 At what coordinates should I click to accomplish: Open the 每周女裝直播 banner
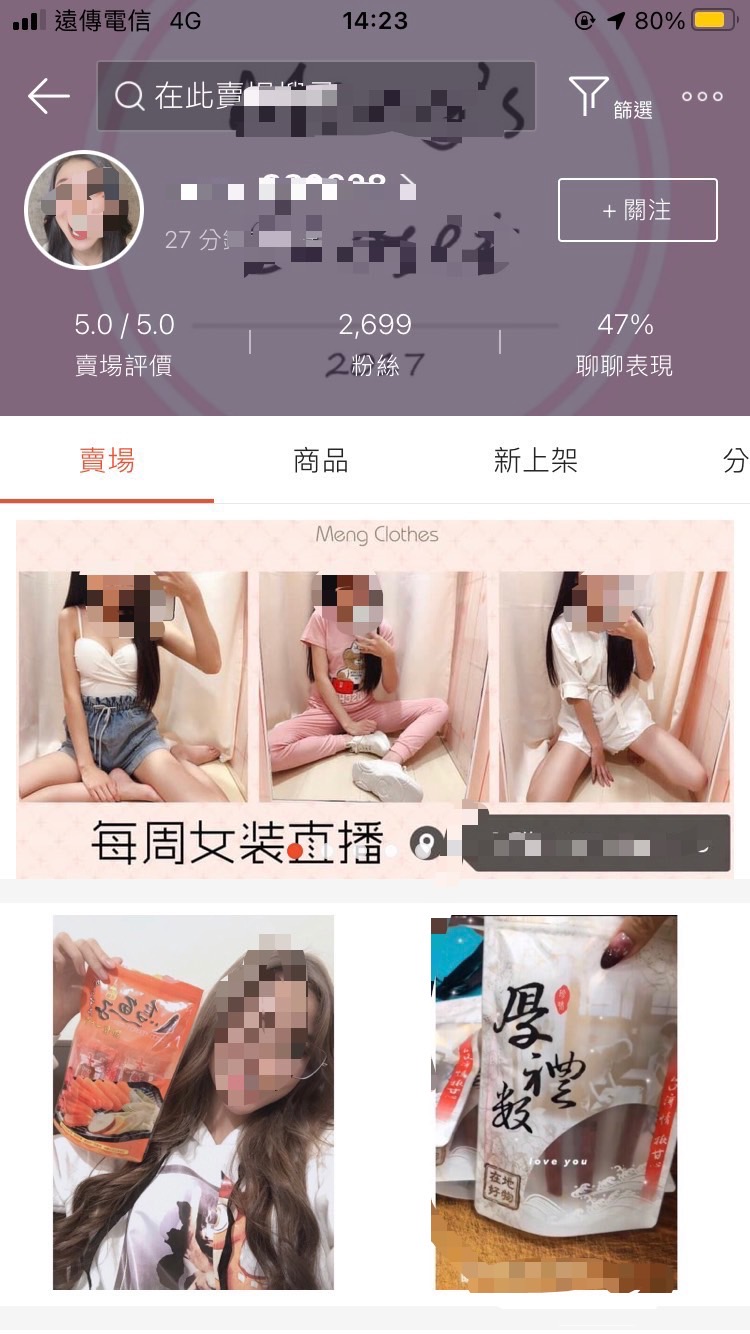[375, 698]
